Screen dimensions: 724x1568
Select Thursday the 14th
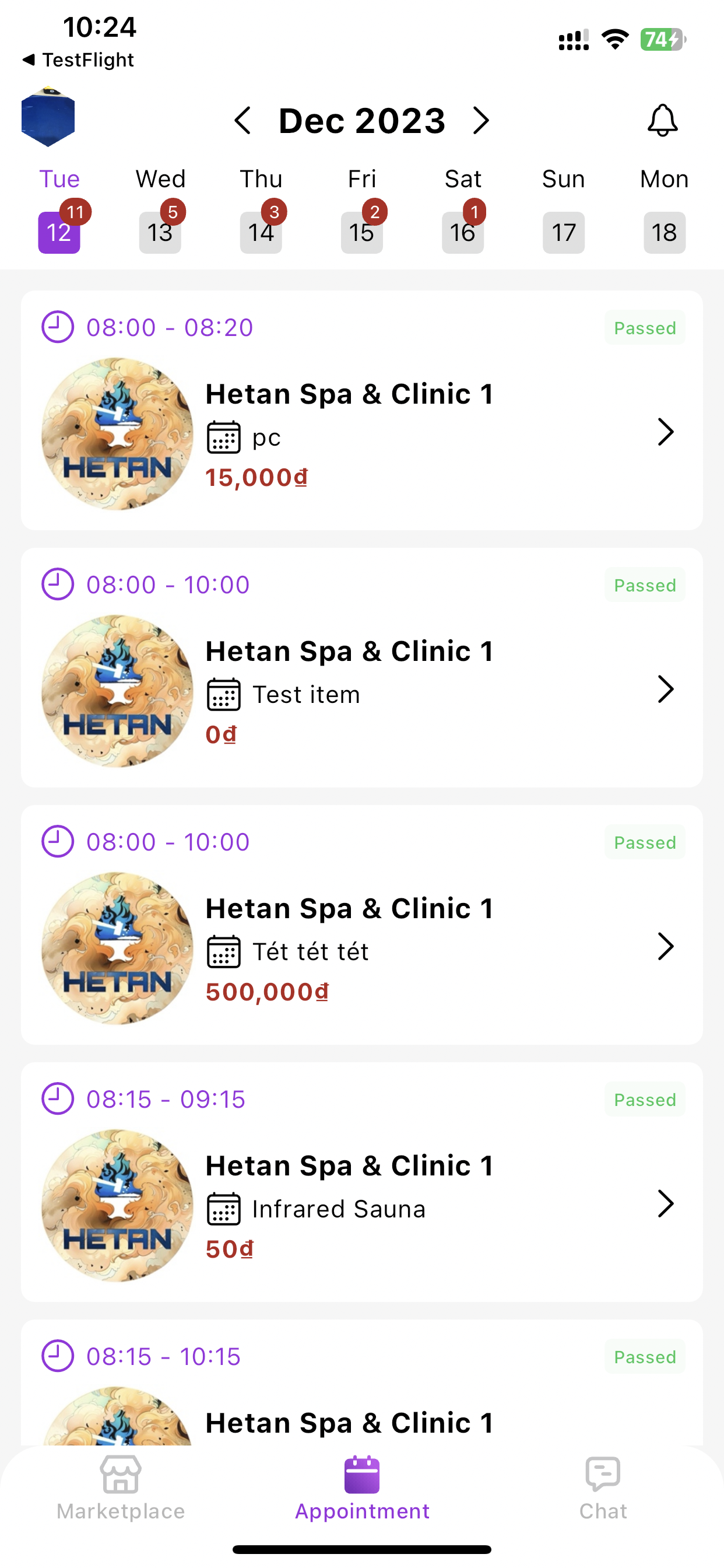click(x=261, y=232)
